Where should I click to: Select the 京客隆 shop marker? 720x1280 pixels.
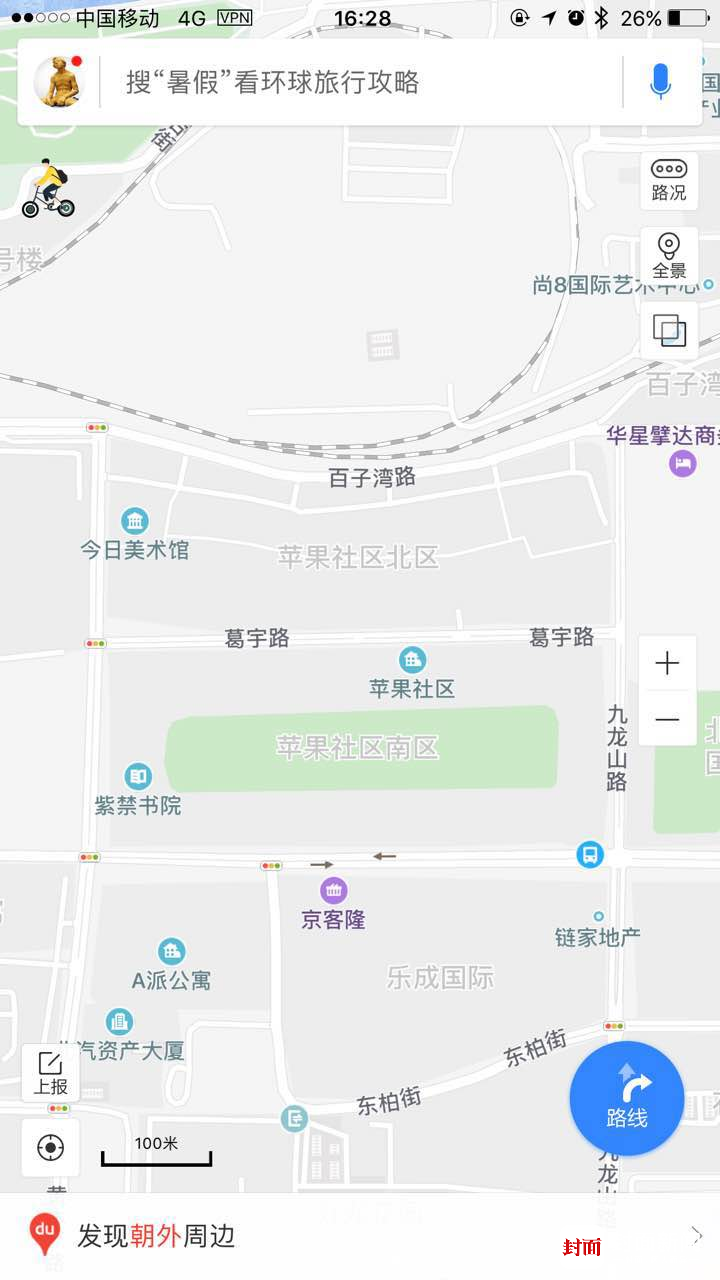click(333, 890)
